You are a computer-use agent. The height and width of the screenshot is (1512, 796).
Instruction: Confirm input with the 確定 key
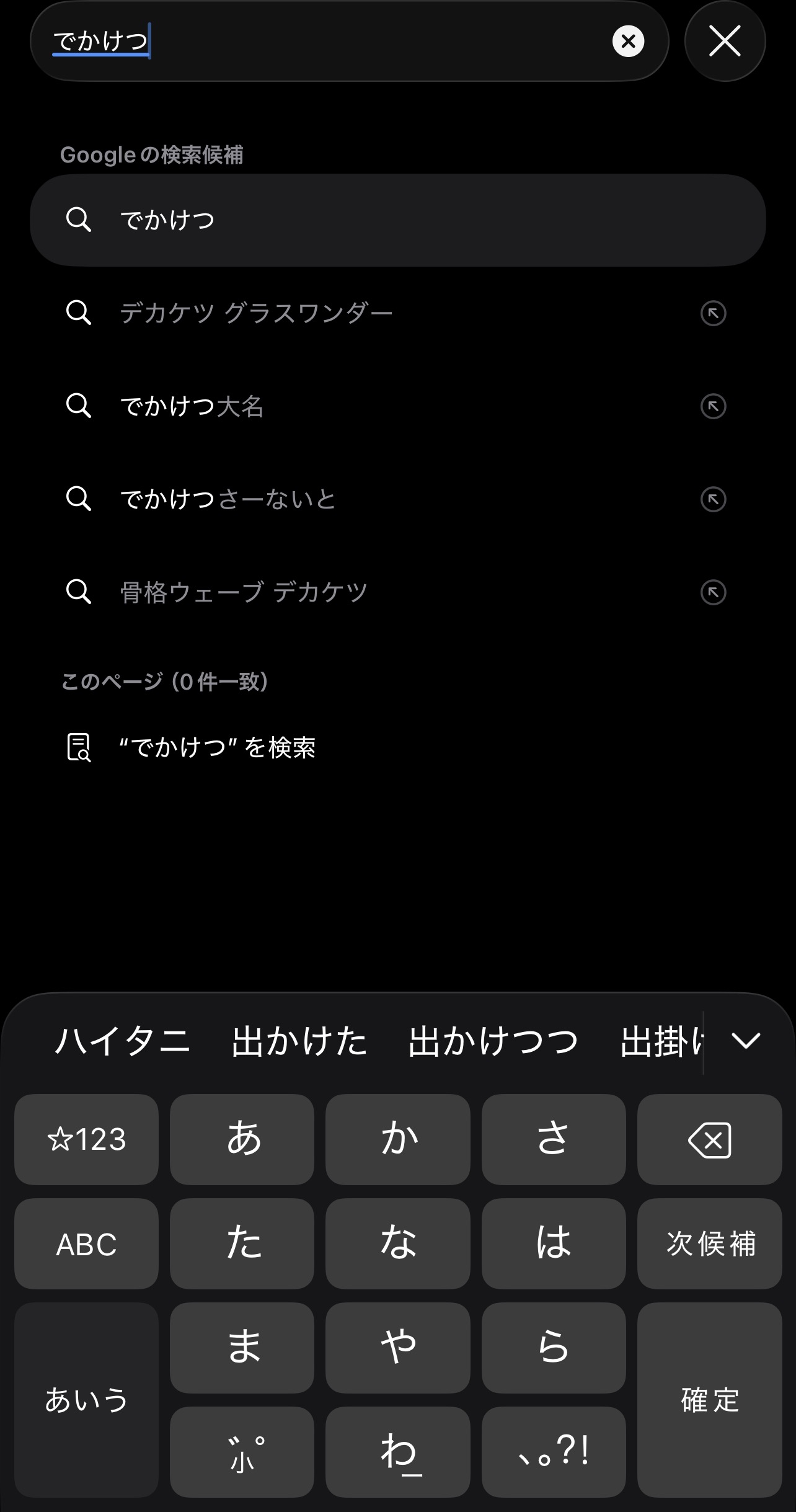pyautogui.click(x=709, y=1400)
